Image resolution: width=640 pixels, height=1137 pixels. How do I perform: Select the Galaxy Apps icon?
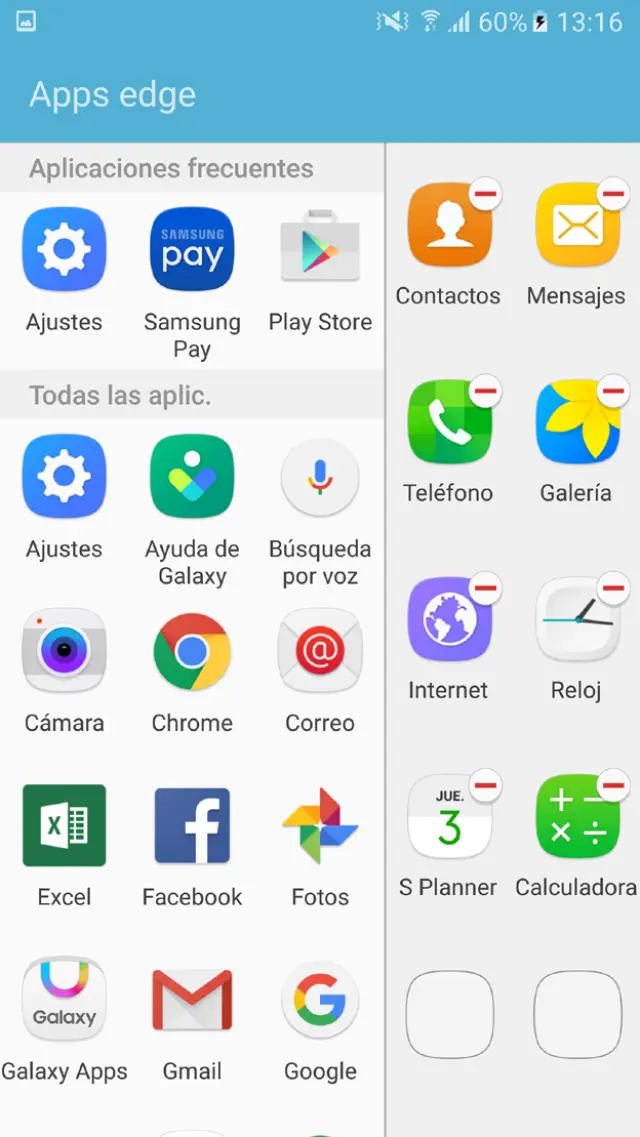pos(64,1000)
